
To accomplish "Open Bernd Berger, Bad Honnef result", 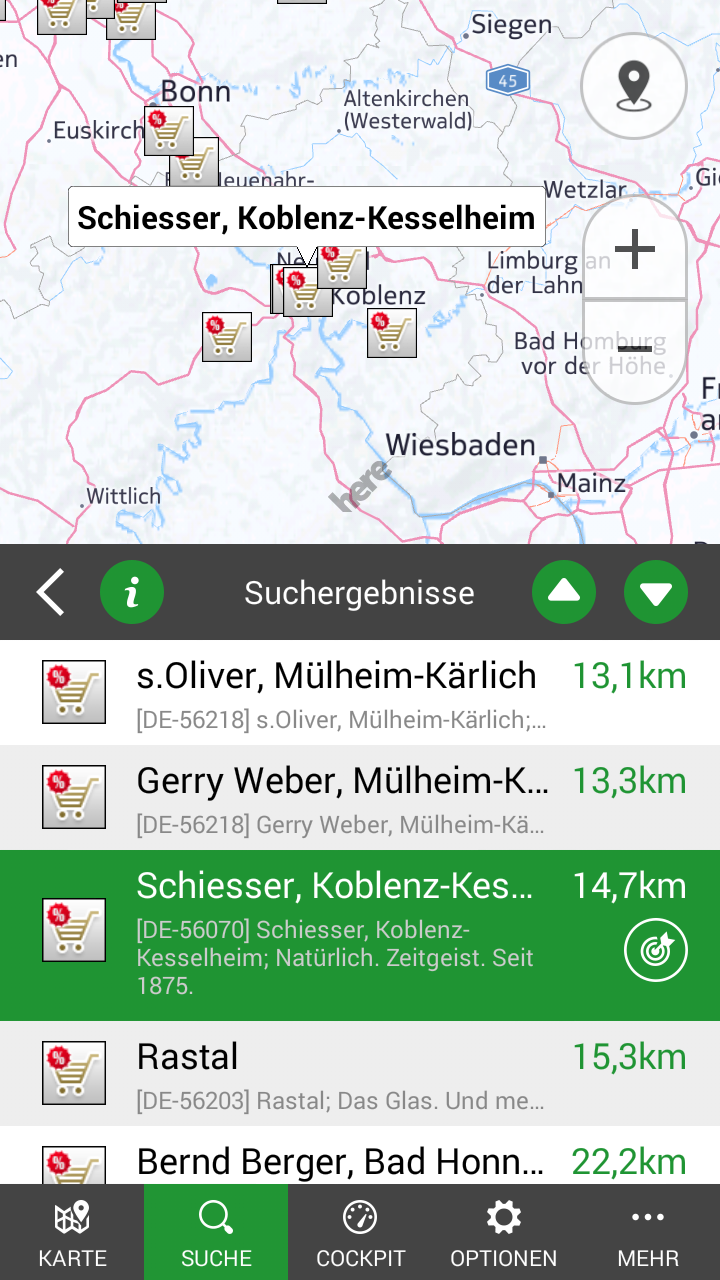I will [340, 1162].
